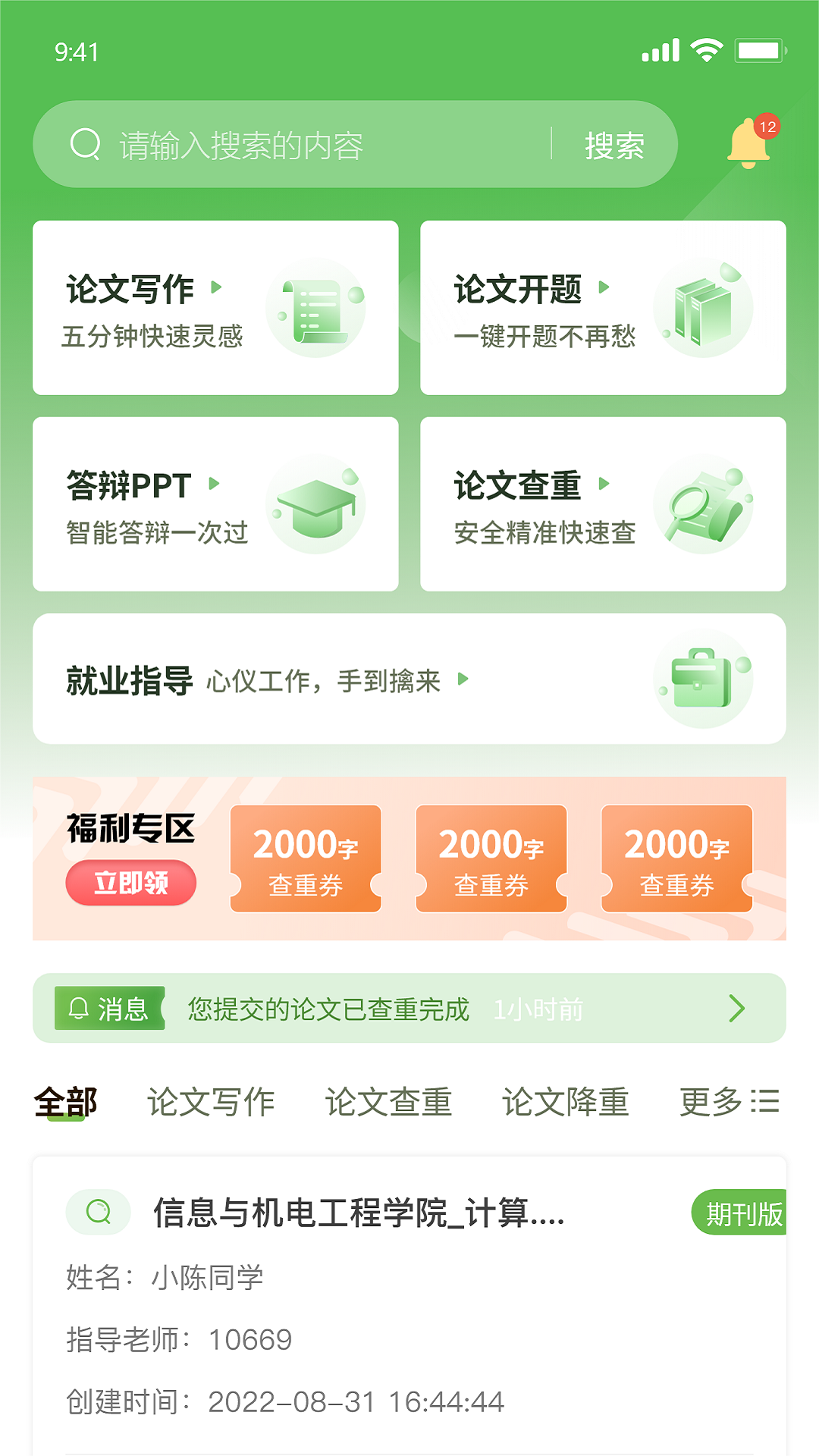Open the search magnifier icon in search bar
819x1456 pixels.
(x=85, y=144)
